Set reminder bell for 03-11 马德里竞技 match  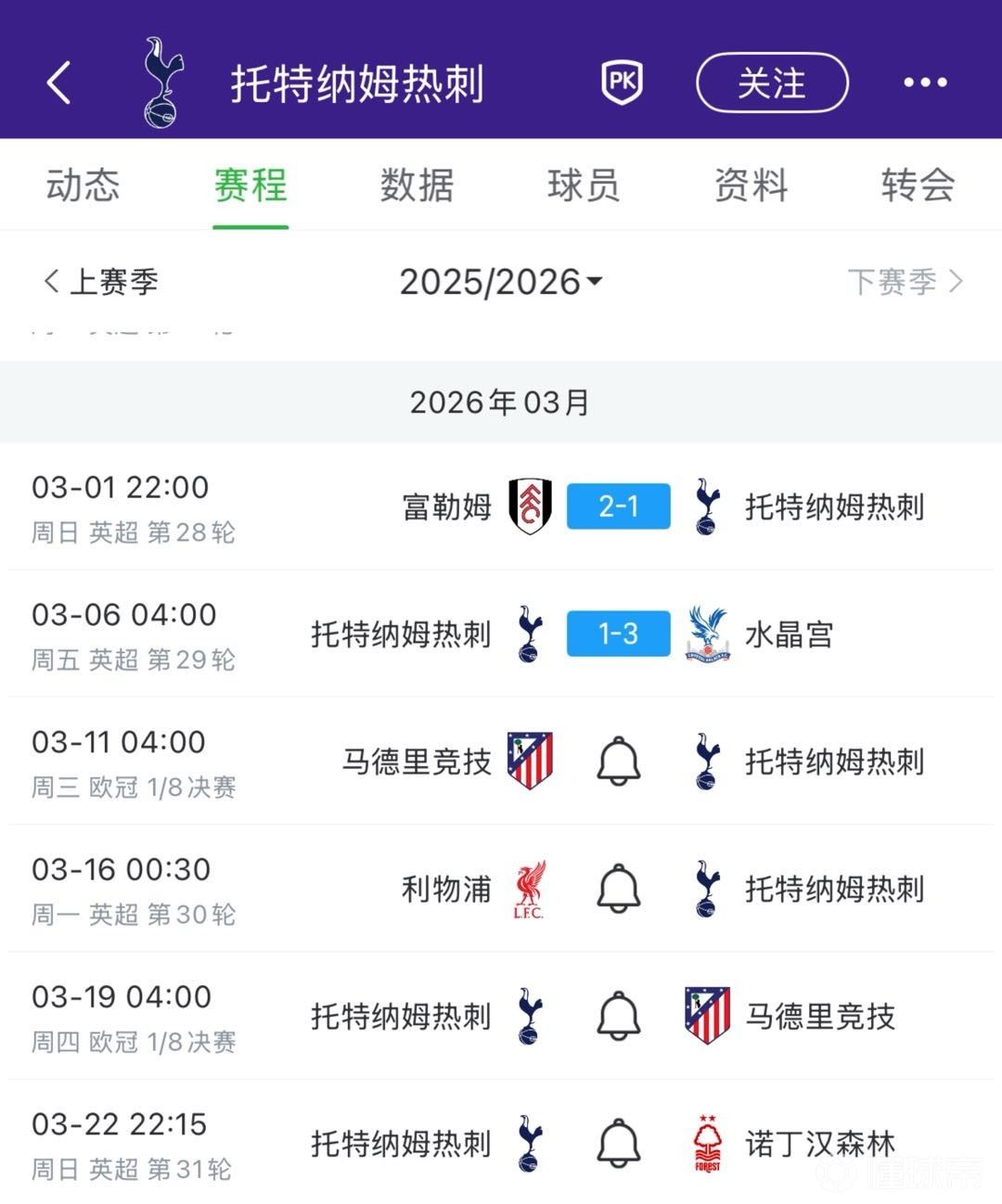click(618, 762)
